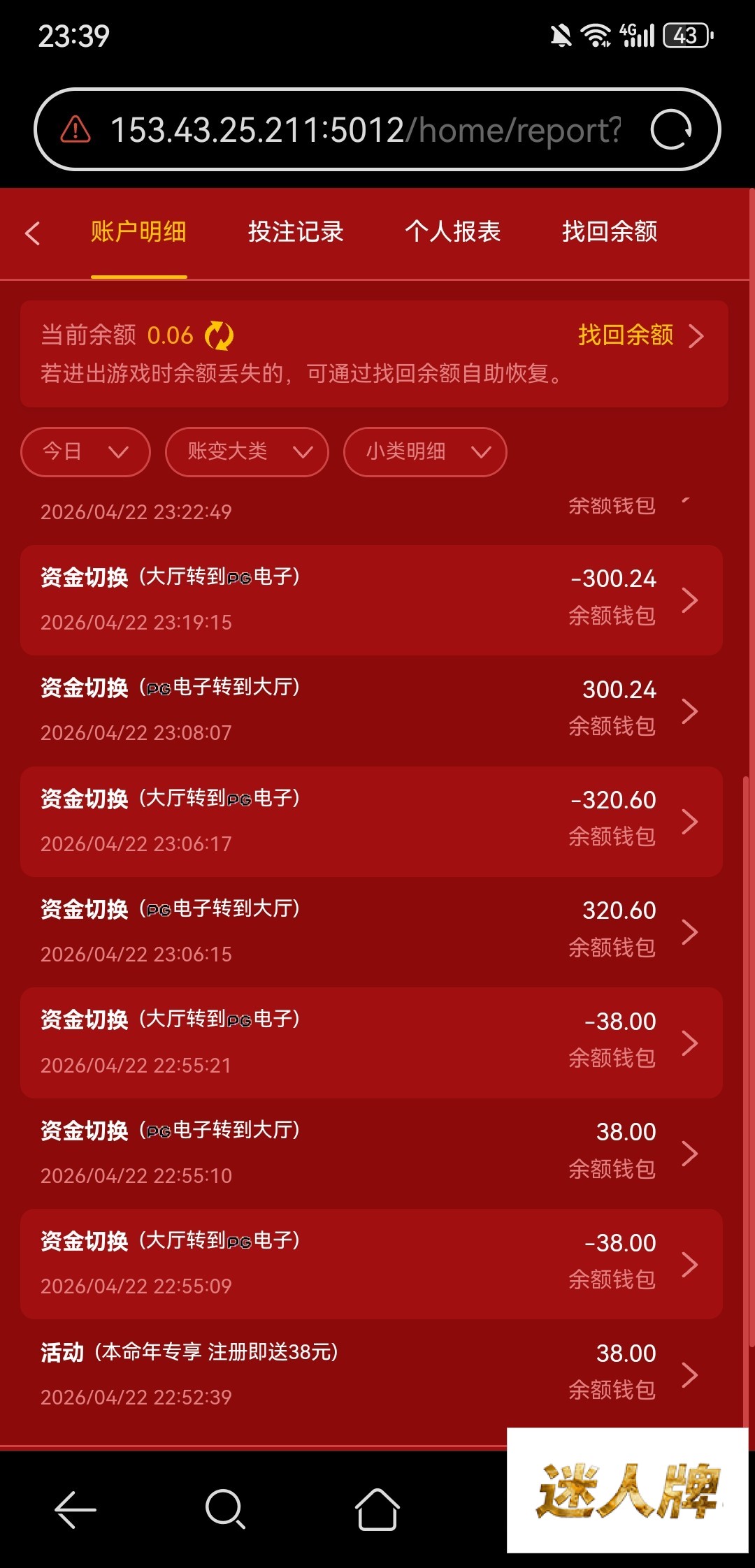Image resolution: width=755 pixels, height=1568 pixels.
Task: Expand the 账变大类 filter dropdown
Action: tap(247, 452)
